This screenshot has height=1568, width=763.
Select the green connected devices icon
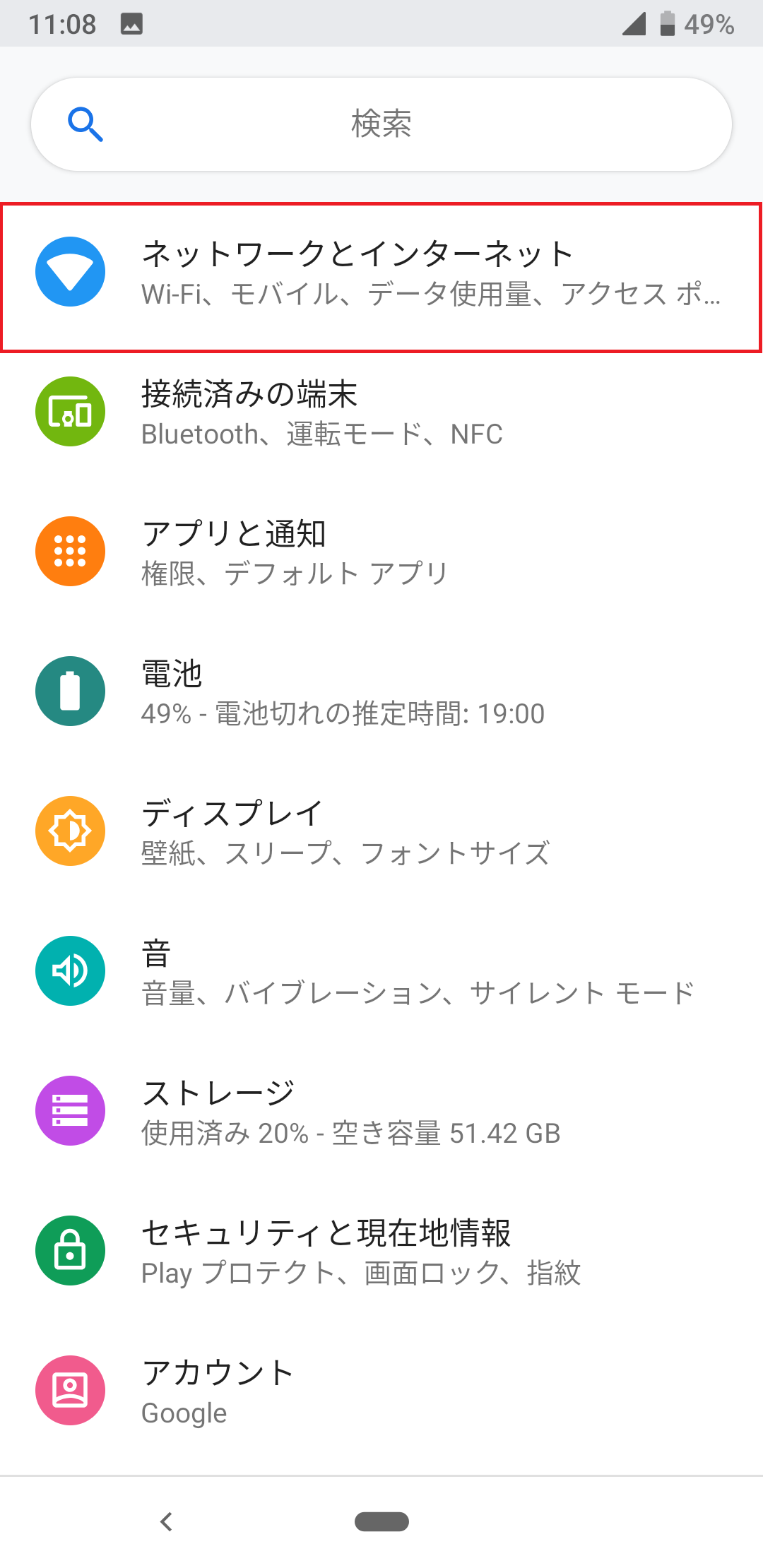(x=70, y=410)
